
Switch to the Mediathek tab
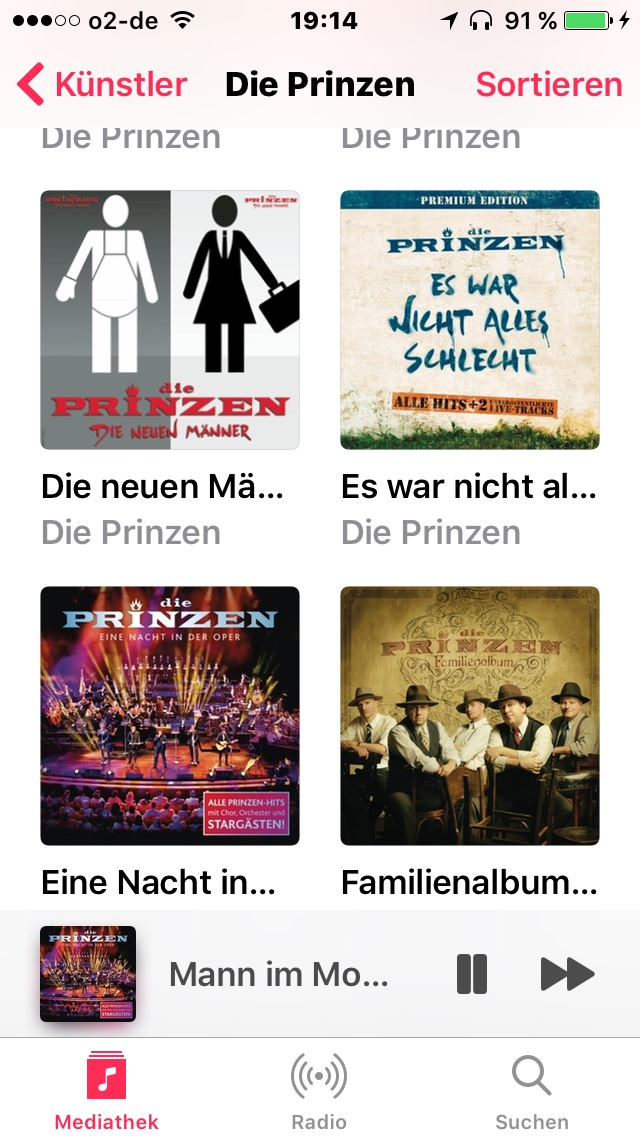click(107, 1090)
